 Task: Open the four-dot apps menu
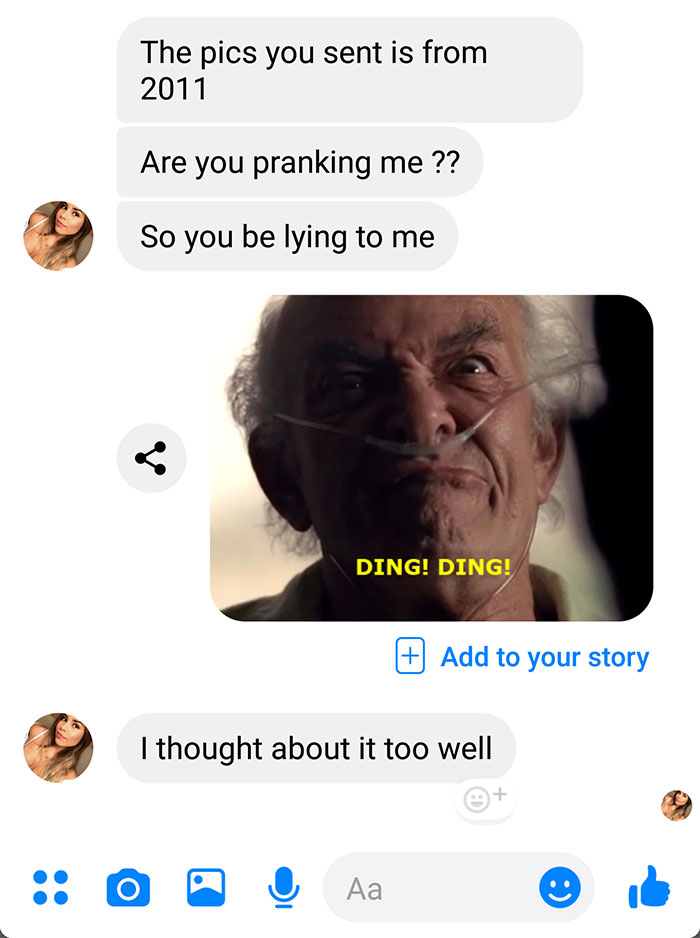[x=50, y=887]
